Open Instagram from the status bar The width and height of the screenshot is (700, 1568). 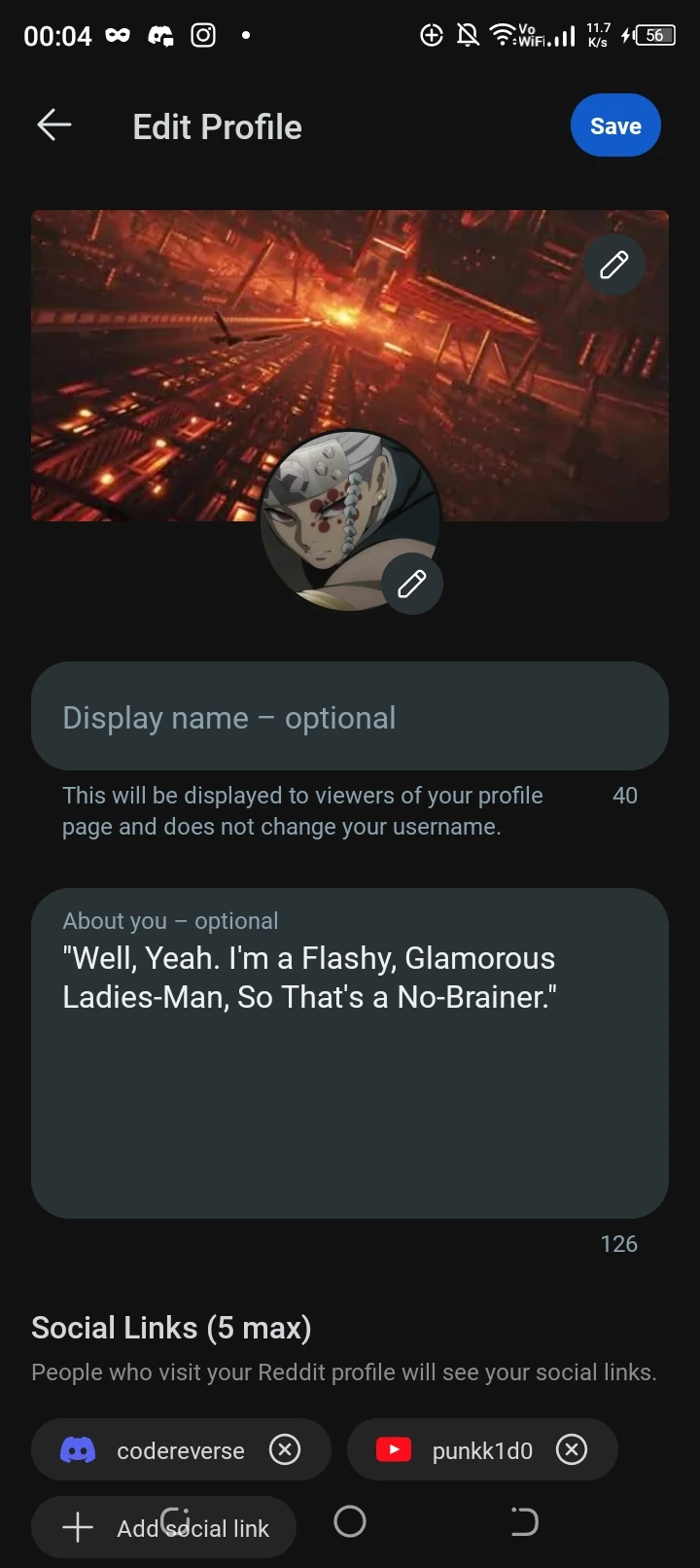pyautogui.click(x=202, y=35)
